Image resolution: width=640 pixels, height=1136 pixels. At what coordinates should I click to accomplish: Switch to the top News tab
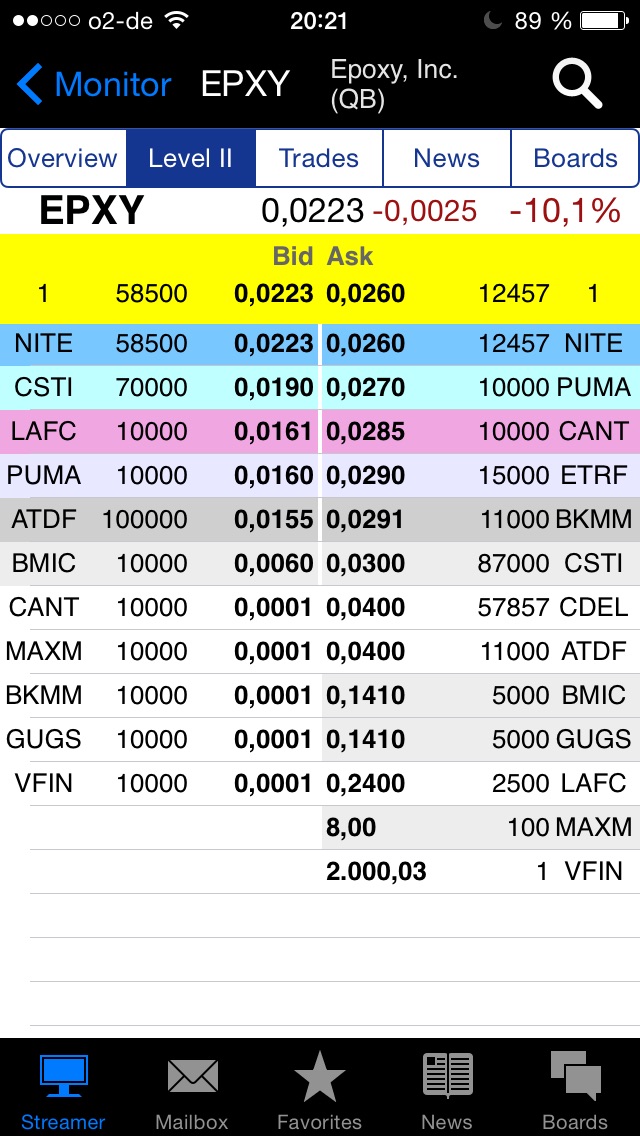coord(446,158)
